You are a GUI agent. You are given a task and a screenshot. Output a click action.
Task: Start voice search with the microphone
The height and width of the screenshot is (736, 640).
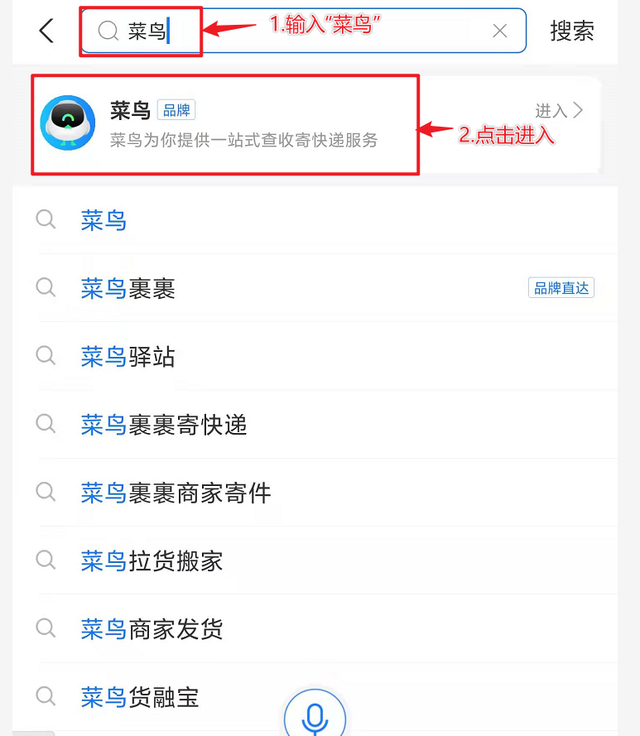coord(315,716)
